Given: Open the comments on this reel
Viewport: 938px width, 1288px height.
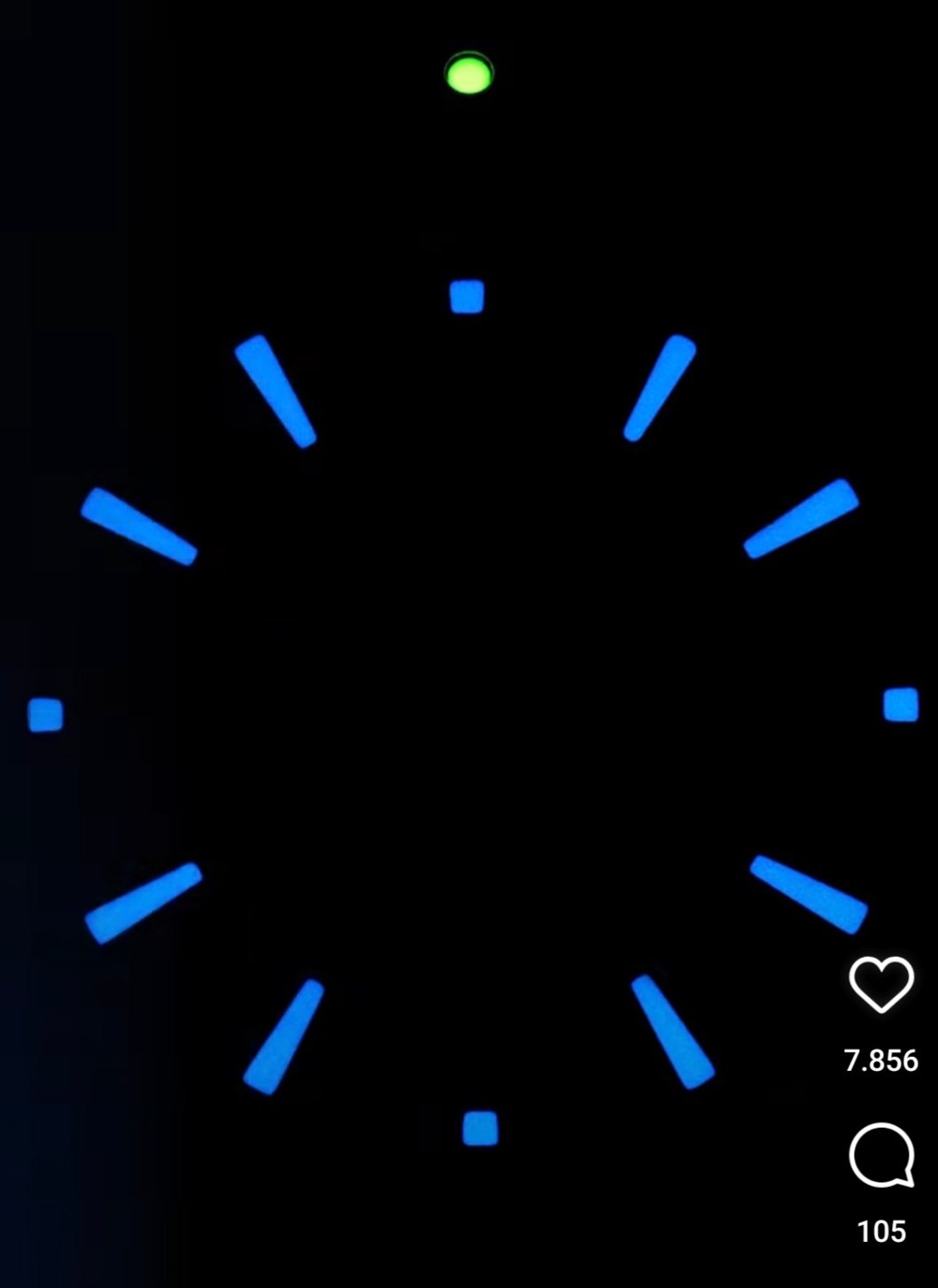Looking at the screenshot, I should point(880,1155).
